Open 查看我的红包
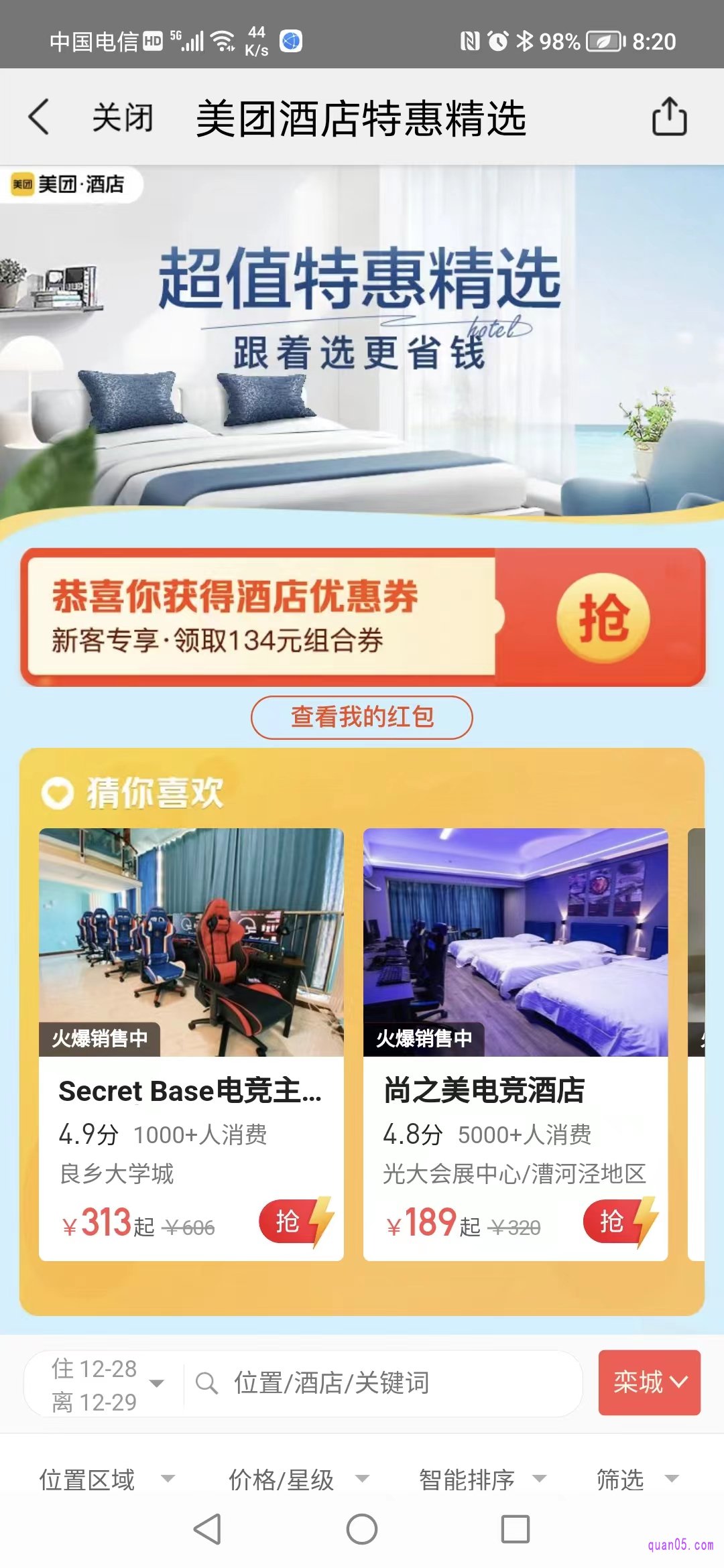Screen dimensions: 724x1568 [x=362, y=717]
